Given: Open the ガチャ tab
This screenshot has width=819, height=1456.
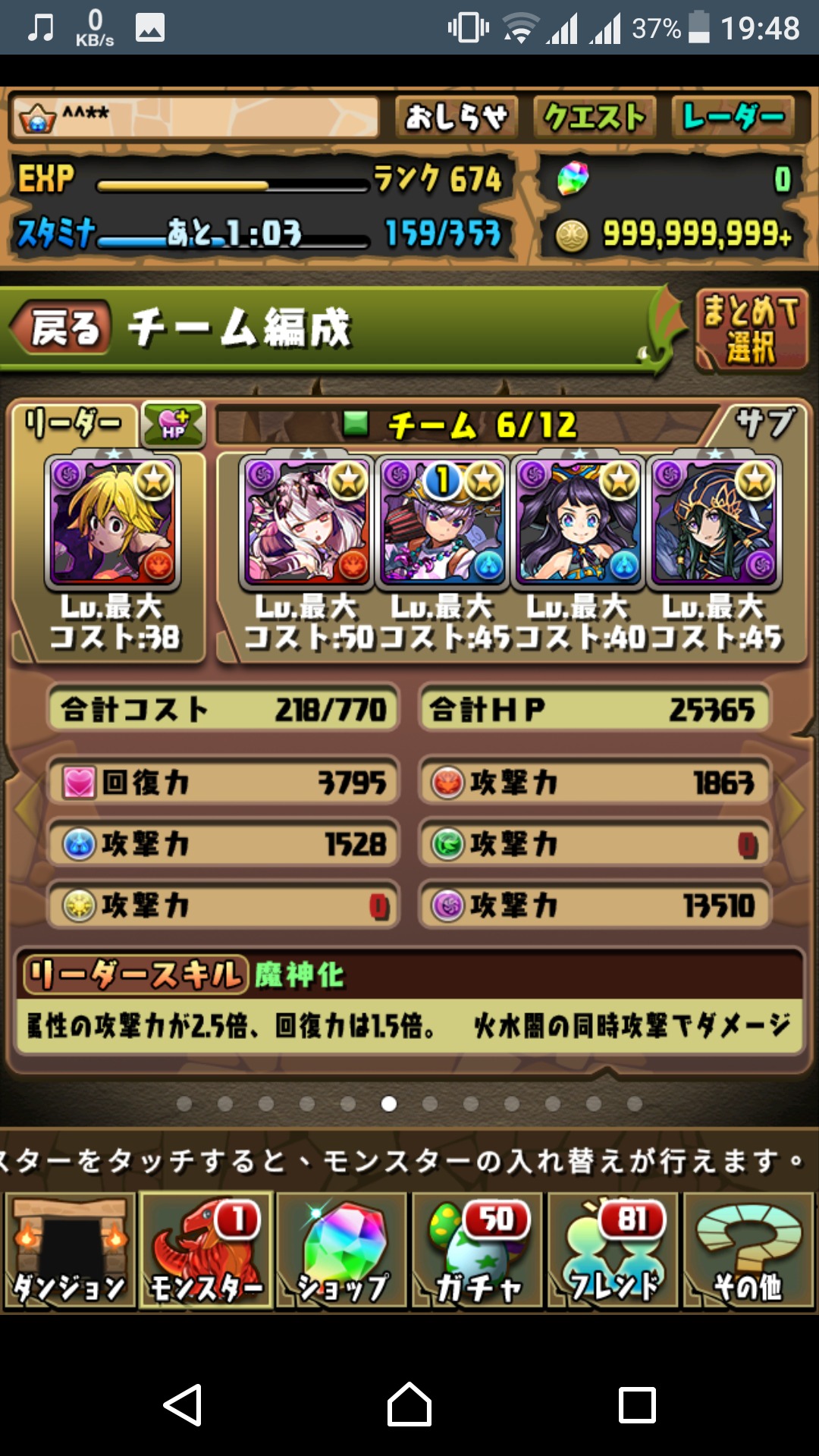Looking at the screenshot, I should pos(478,1250).
